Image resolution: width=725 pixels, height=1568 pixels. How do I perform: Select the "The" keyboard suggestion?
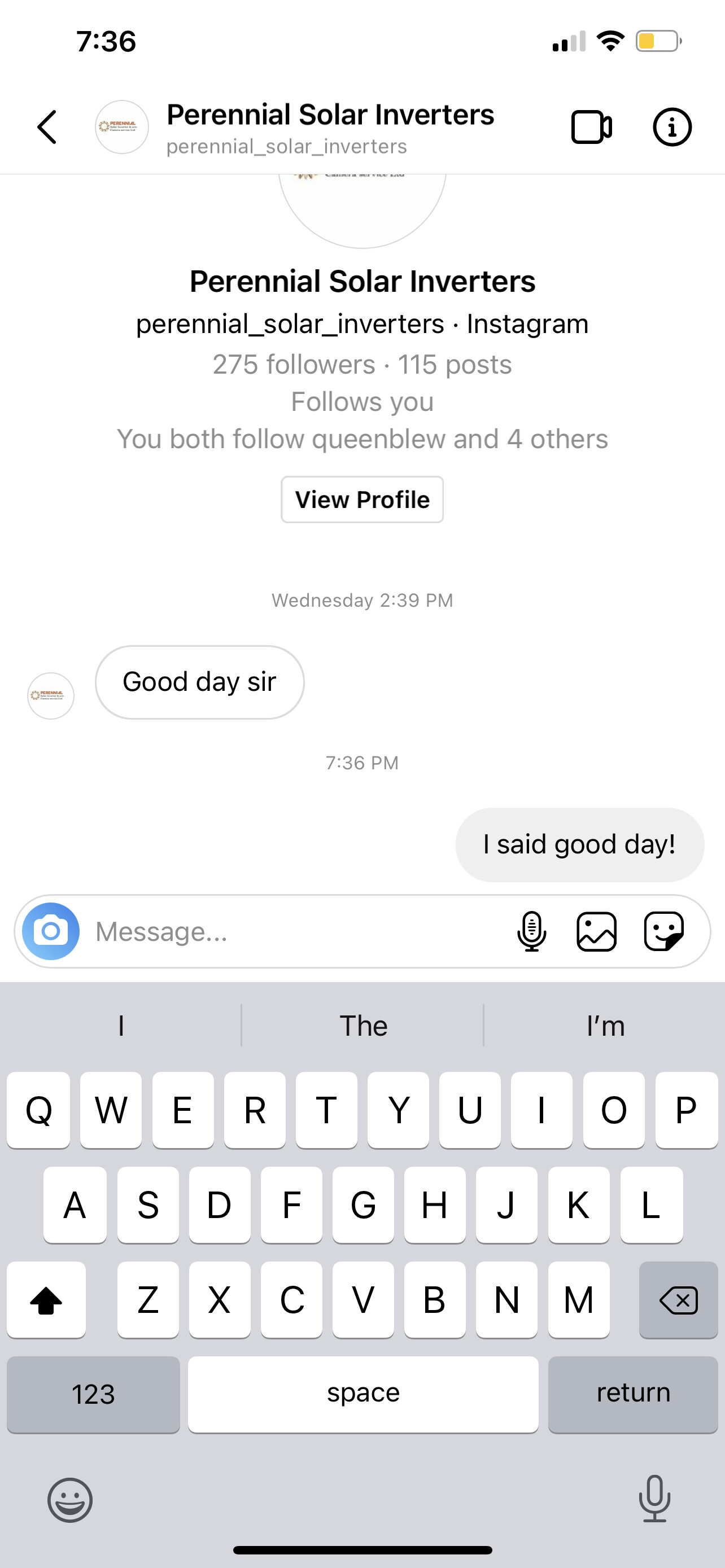[363, 1026]
